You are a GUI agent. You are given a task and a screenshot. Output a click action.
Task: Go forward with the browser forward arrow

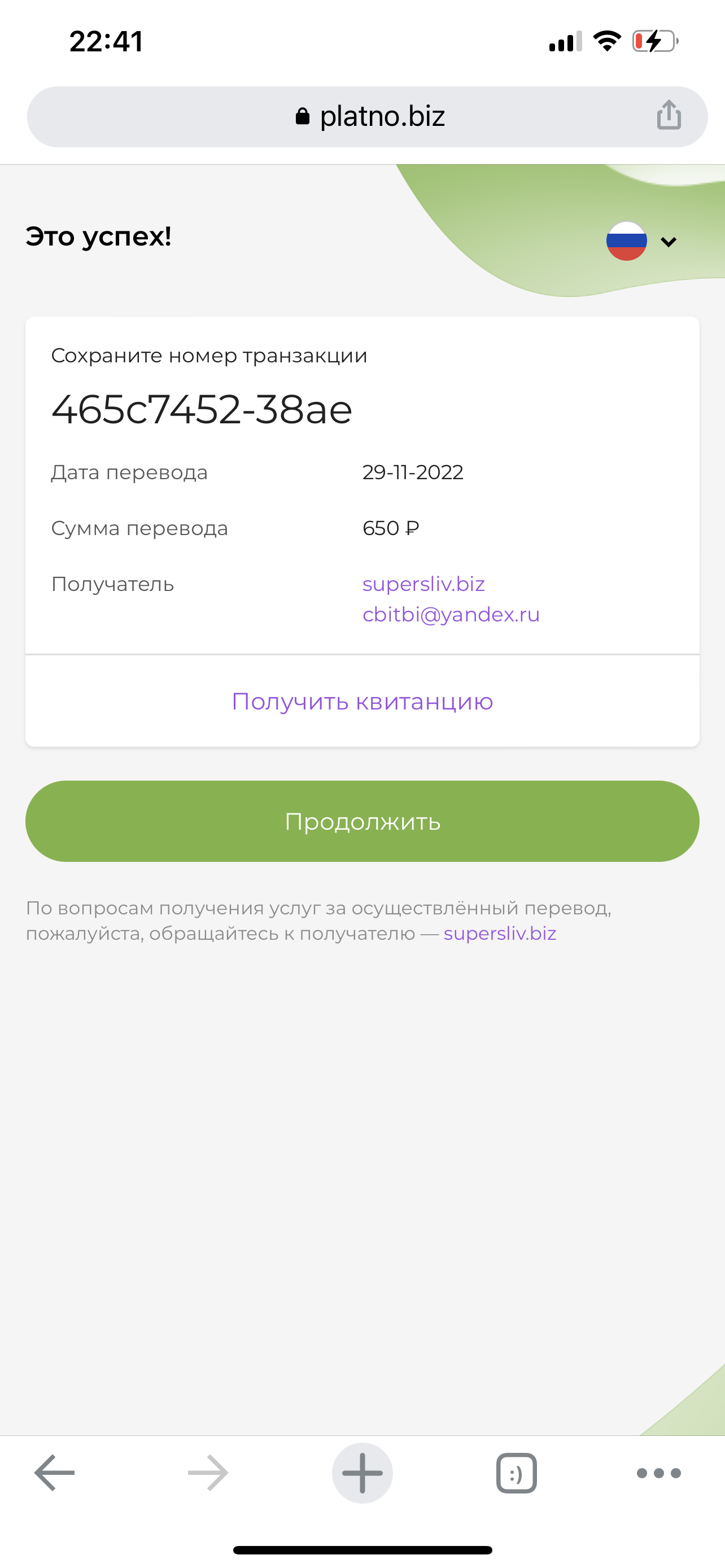click(x=208, y=1473)
